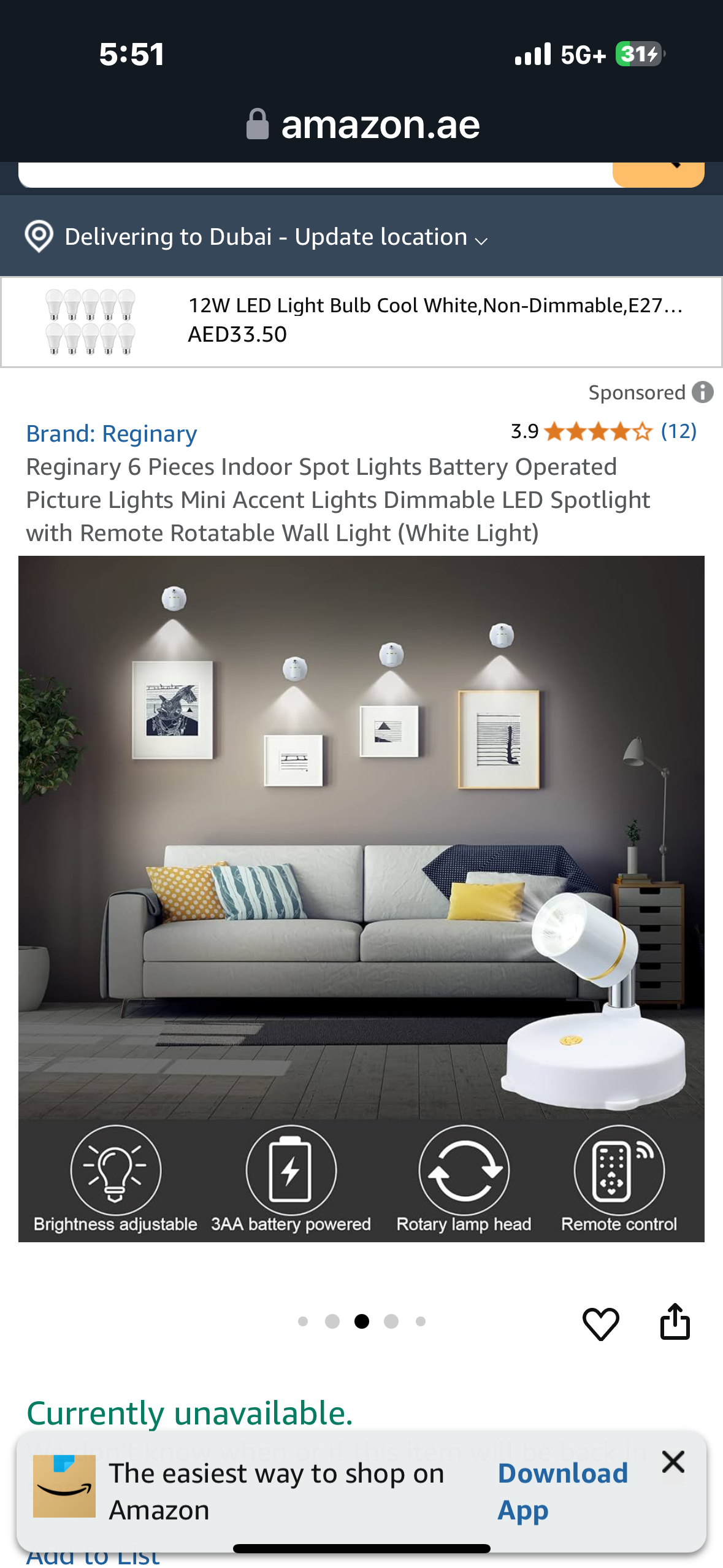Open the Brand: Reginary link
The width and height of the screenshot is (723, 1568).
tap(111, 434)
